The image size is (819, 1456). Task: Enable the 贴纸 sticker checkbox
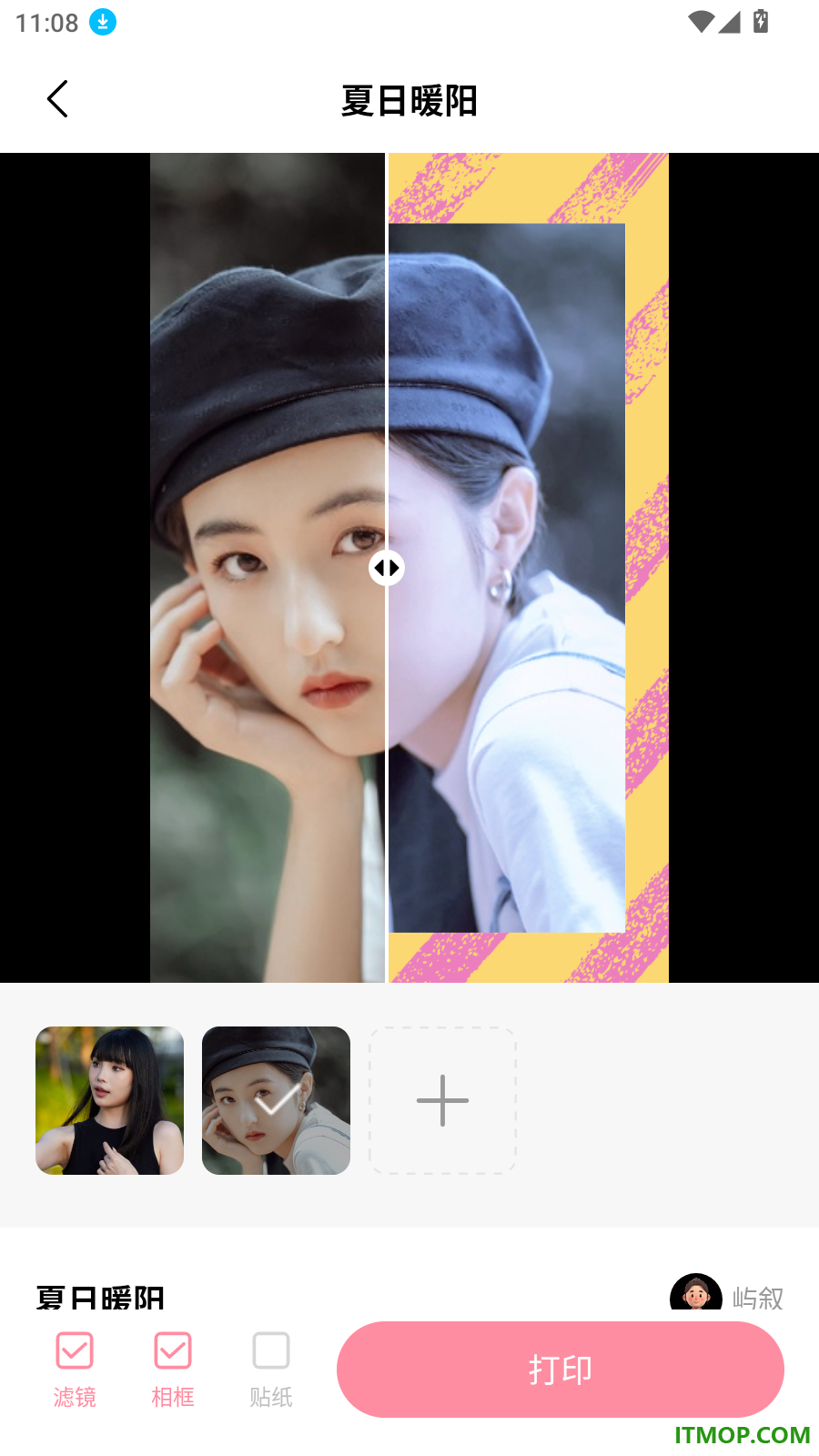tap(271, 1350)
